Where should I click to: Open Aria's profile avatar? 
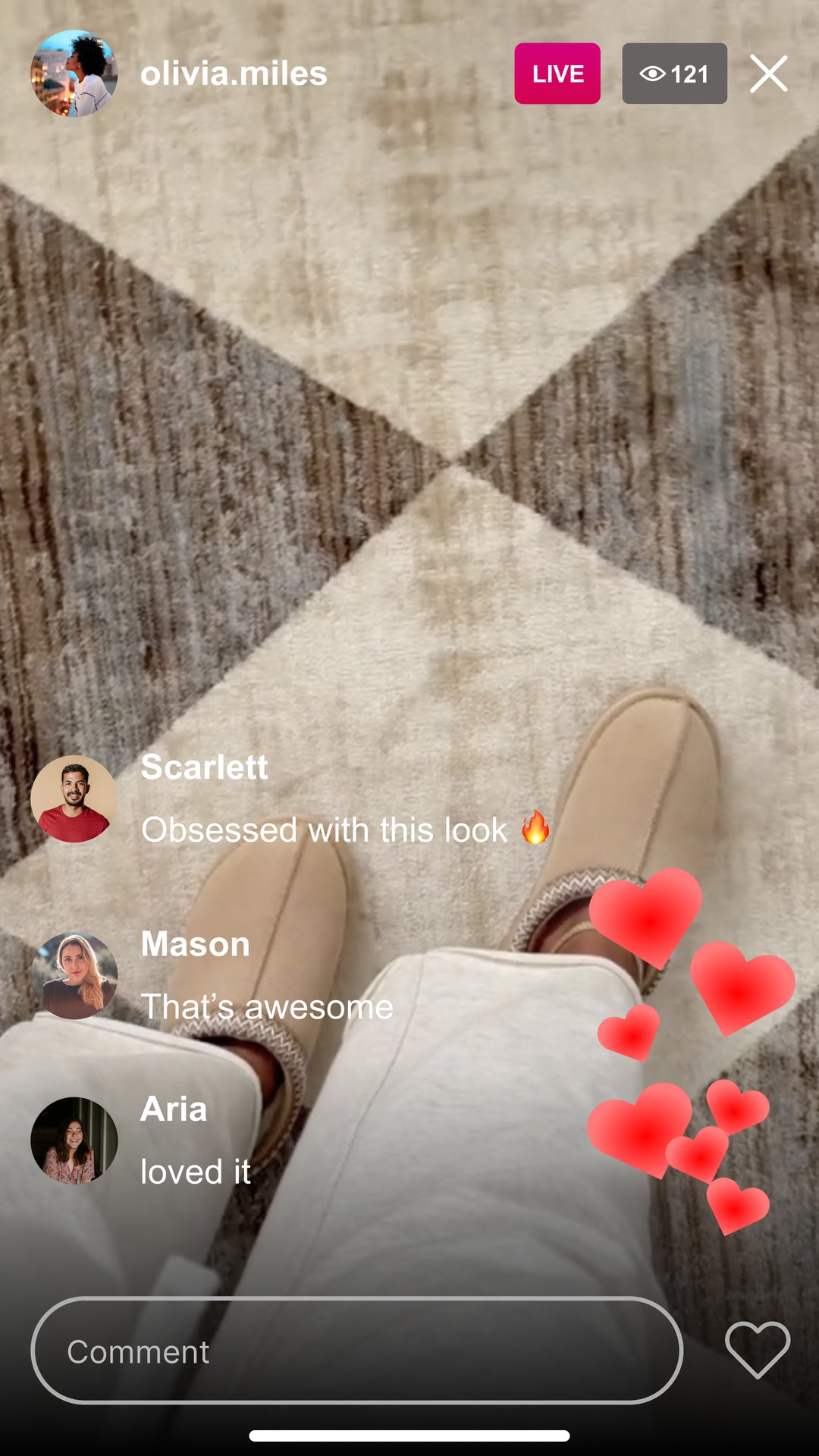pos(74,1140)
